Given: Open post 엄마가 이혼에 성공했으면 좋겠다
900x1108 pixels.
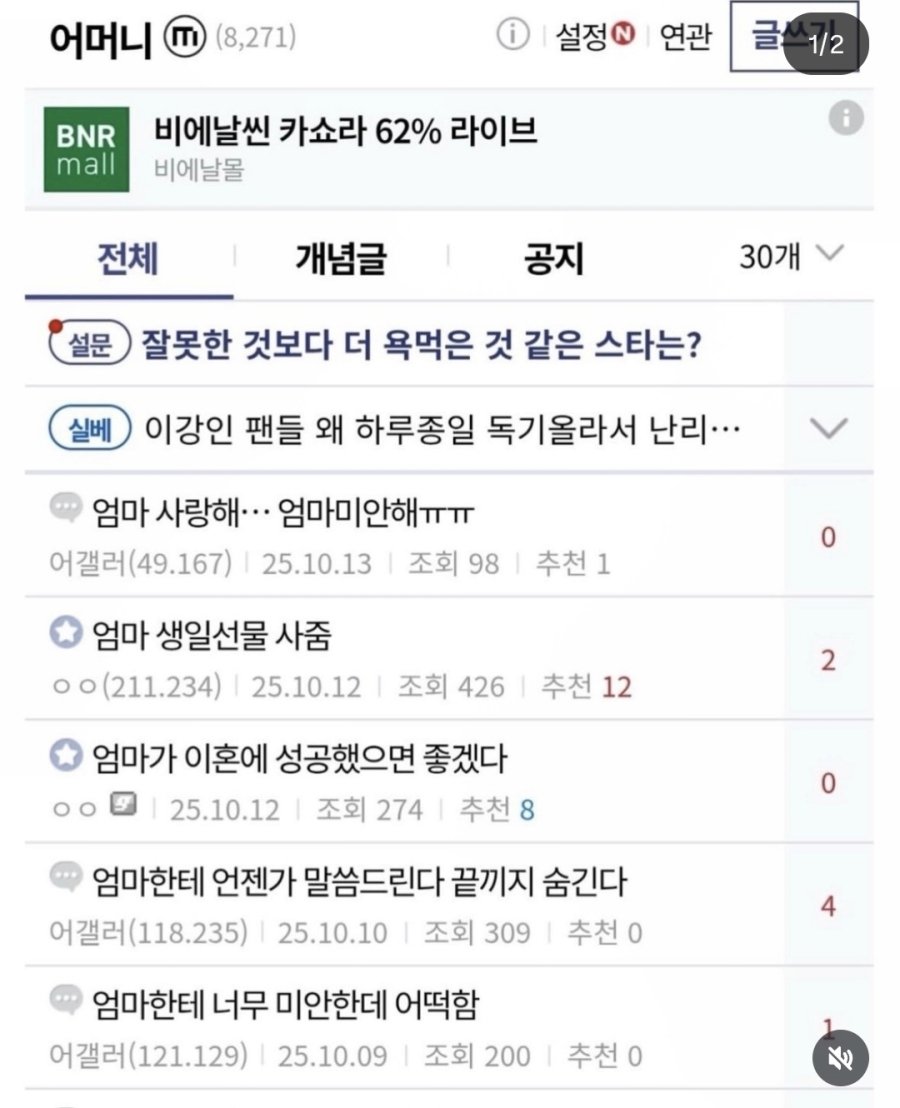Looking at the screenshot, I should point(404,782).
